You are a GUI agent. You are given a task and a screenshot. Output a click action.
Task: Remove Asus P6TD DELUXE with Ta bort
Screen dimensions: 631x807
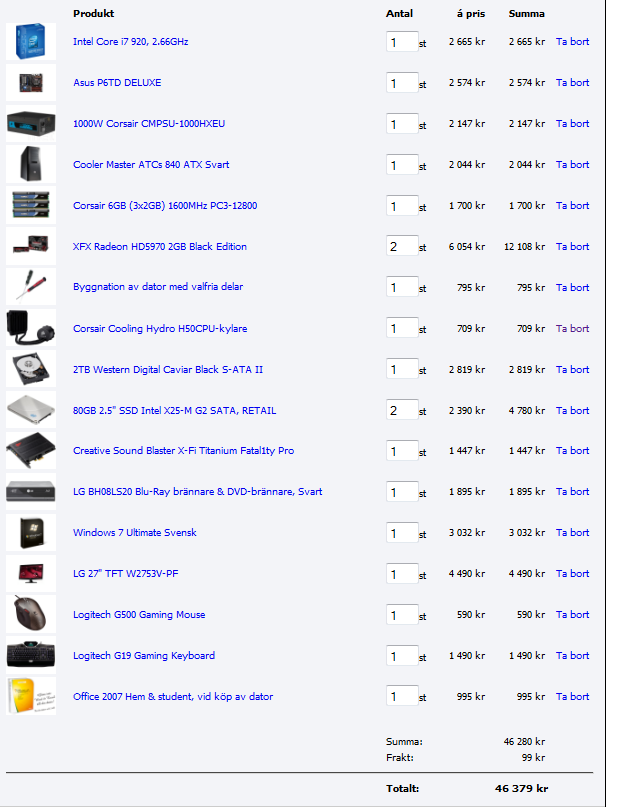point(572,83)
